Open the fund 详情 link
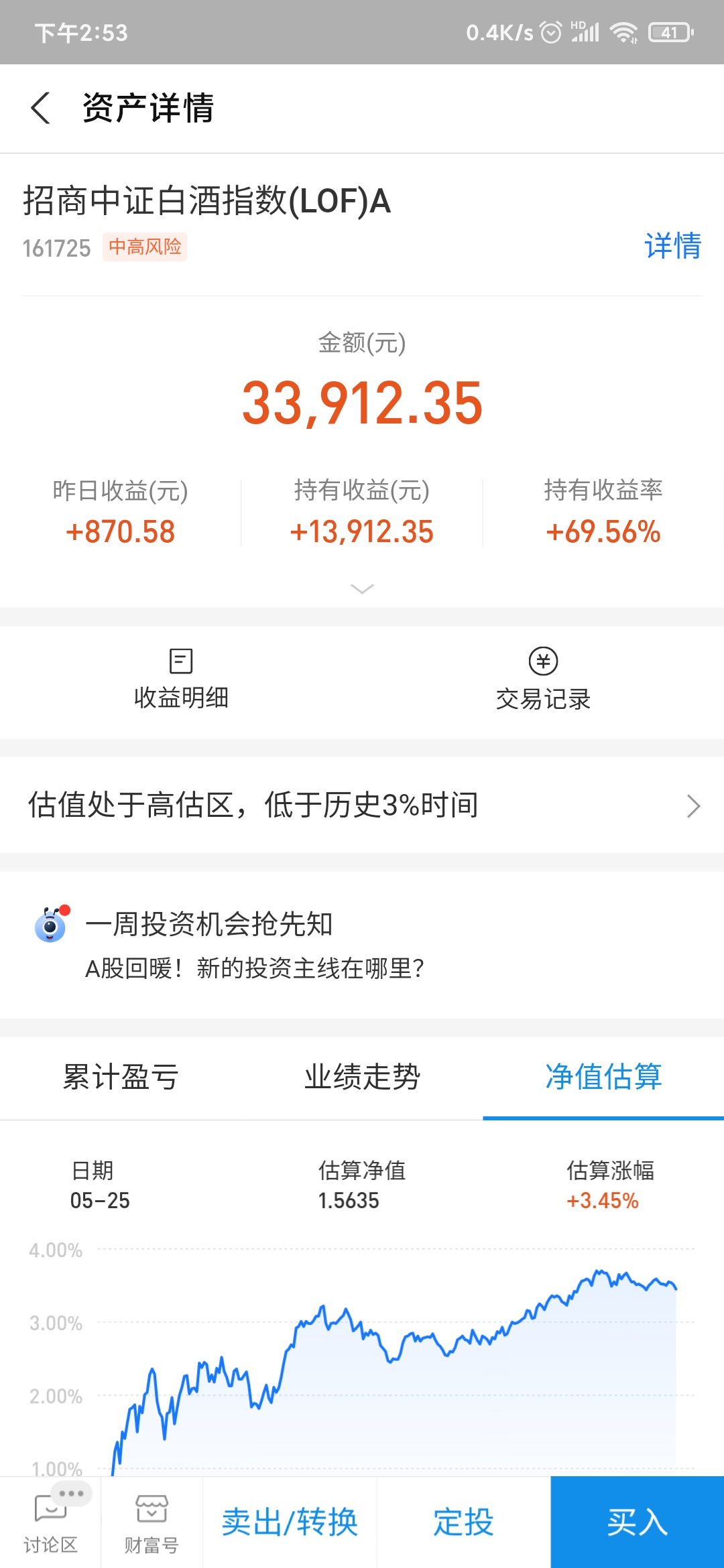The image size is (724, 1568). pos(671,247)
